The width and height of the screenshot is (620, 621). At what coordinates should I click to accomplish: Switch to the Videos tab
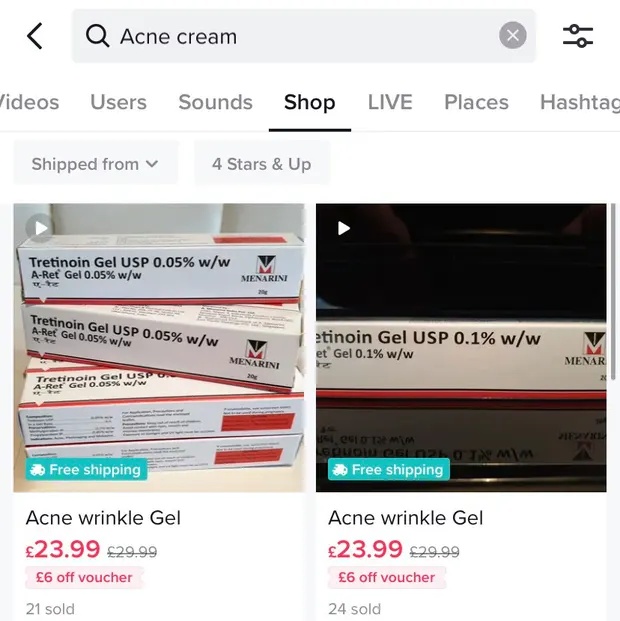[x=28, y=102]
